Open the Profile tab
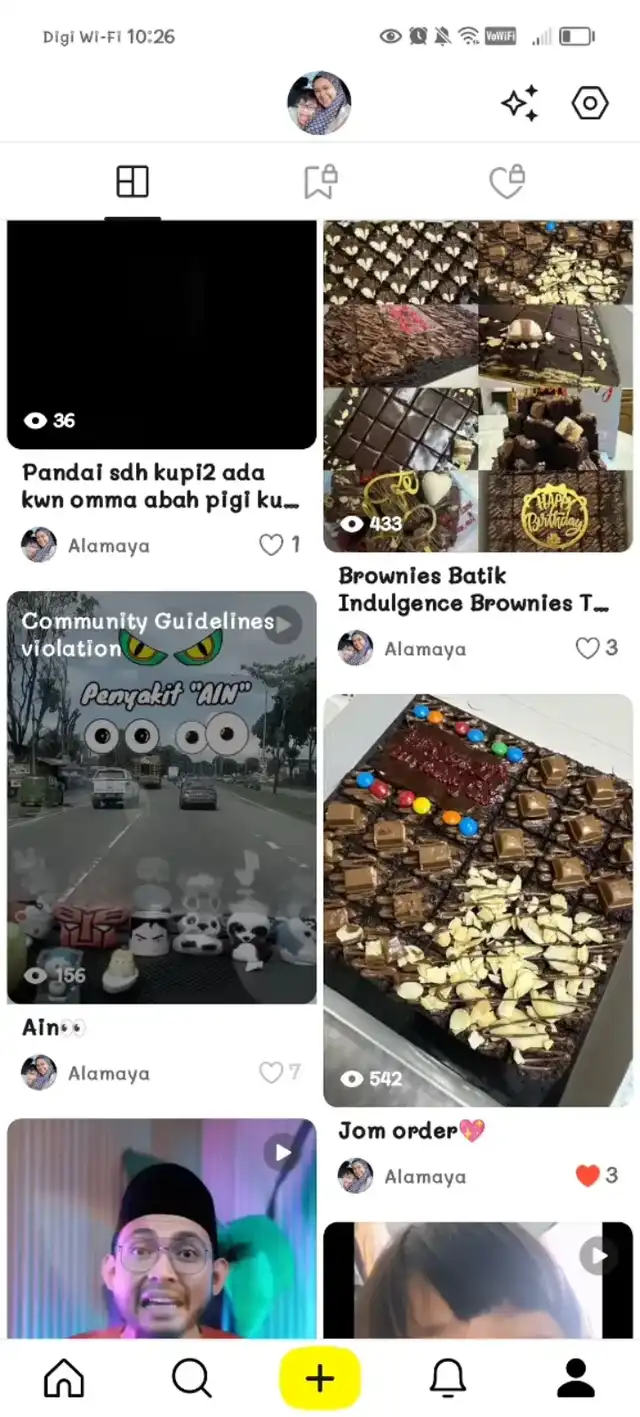This screenshot has width=640, height=1417. (x=576, y=1379)
